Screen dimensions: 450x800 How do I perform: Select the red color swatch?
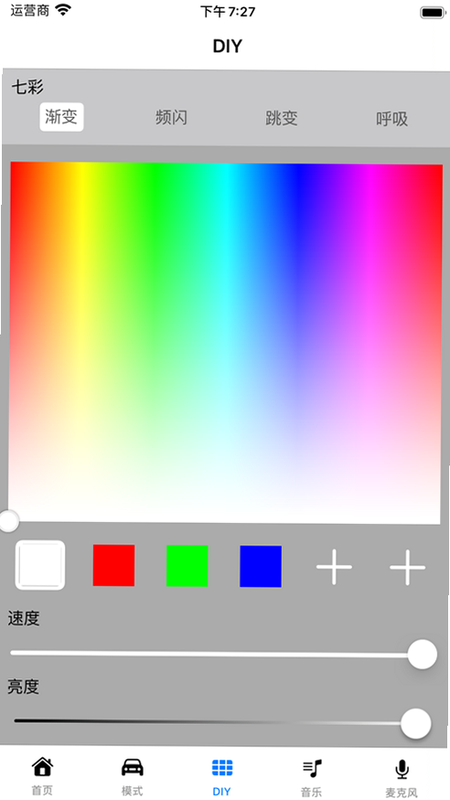point(114,565)
